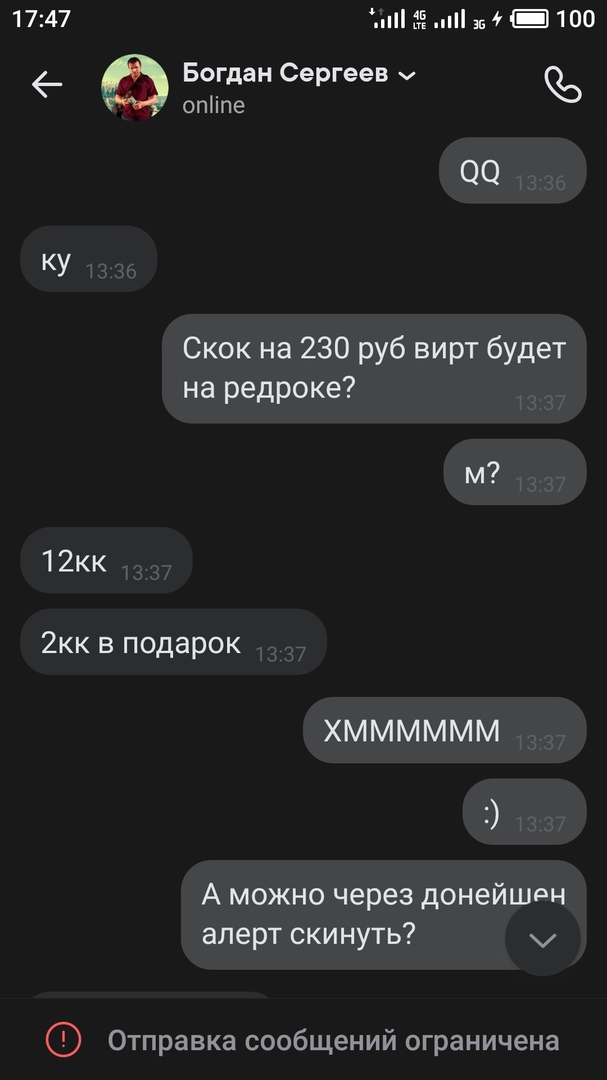Go back using the arrow icon
This screenshot has height=1080, width=607.
pos(47,86)
